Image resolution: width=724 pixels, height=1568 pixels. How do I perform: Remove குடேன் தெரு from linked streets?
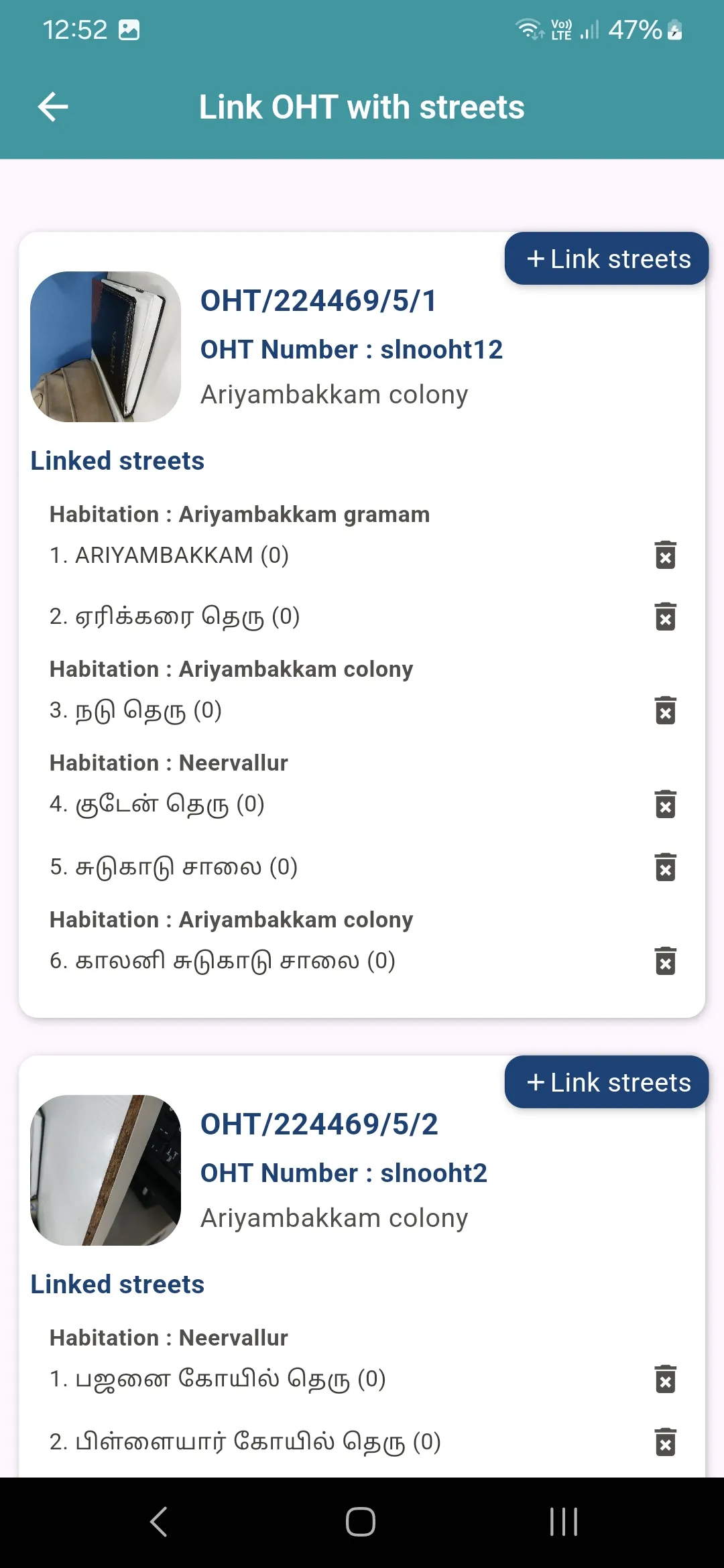pyautogui.click(x=664, y=806)
